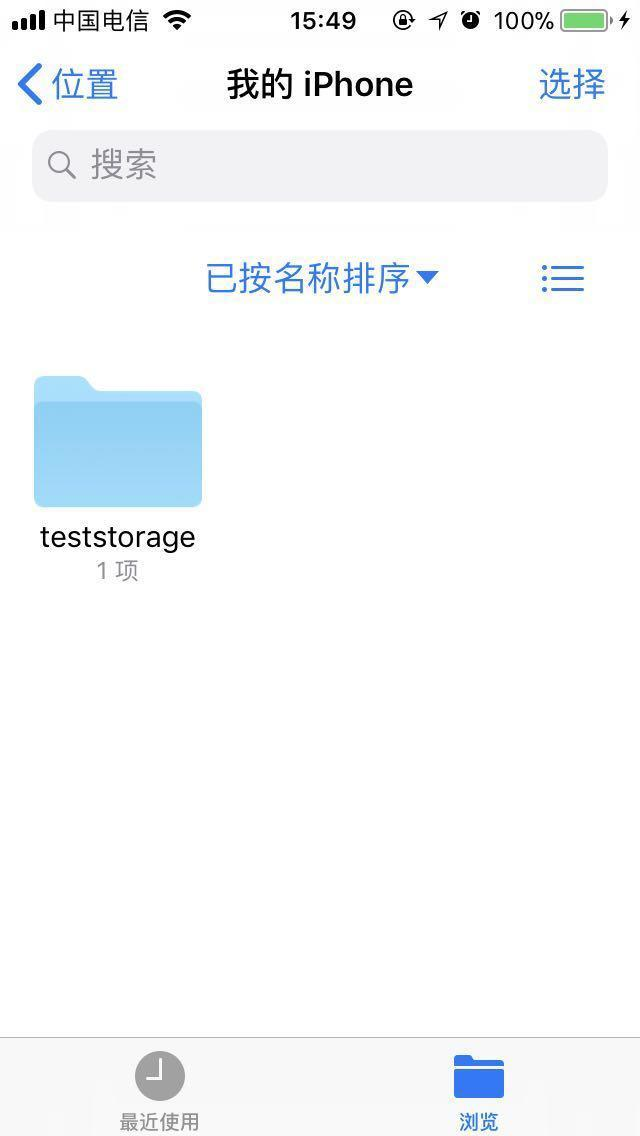Switch to list view layout
Image resolution: width=640 pixels, height=1136 pixels.
562,278
